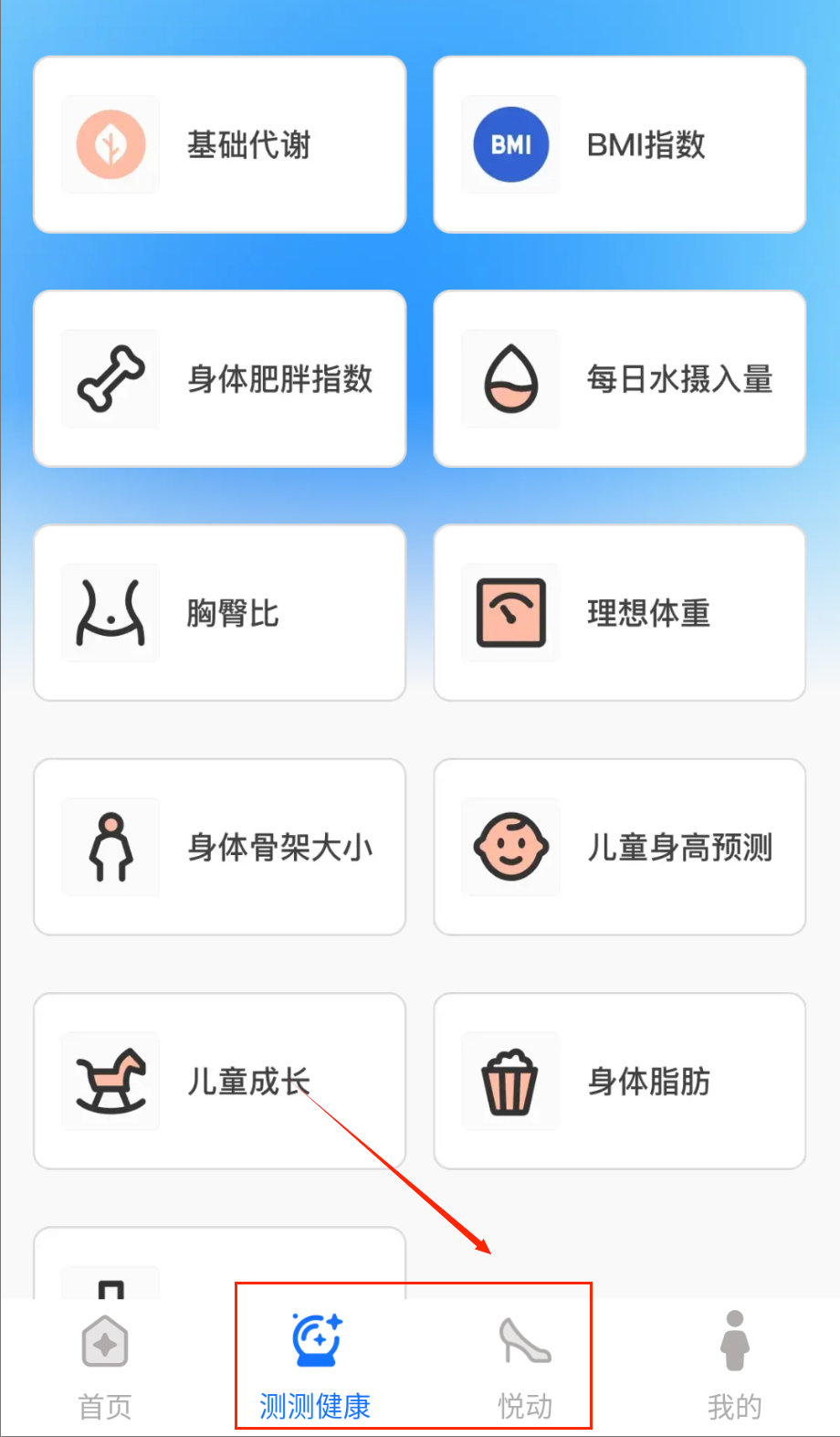Tap the 儿童成长 card
840x1437 pixels.
(x=219, y=1081)
